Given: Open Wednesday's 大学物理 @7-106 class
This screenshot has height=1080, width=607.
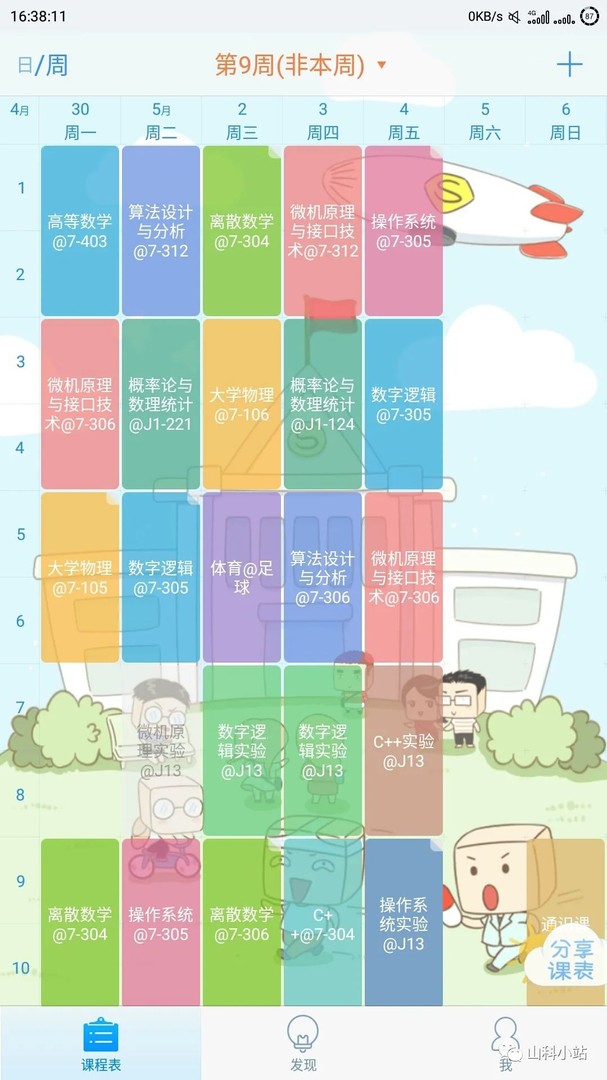Looking at the screenshot, I should (x=242, y=404).
